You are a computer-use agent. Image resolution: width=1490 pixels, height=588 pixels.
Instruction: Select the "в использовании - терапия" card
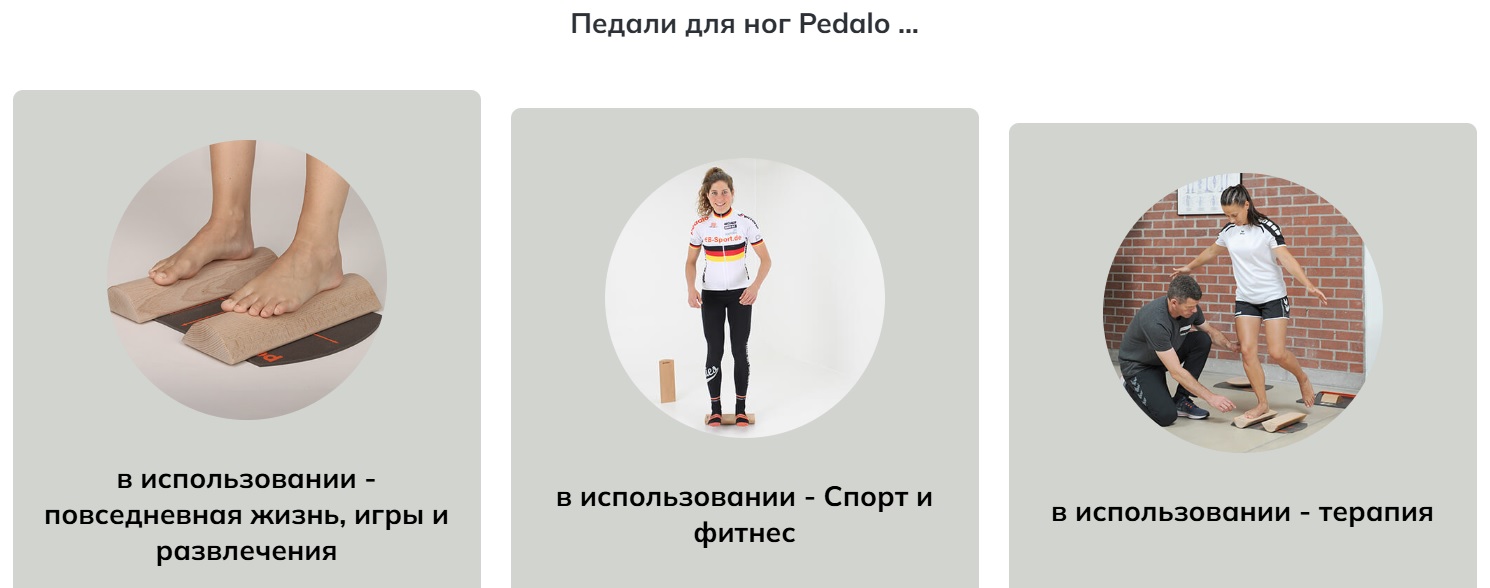(1242, 512)
